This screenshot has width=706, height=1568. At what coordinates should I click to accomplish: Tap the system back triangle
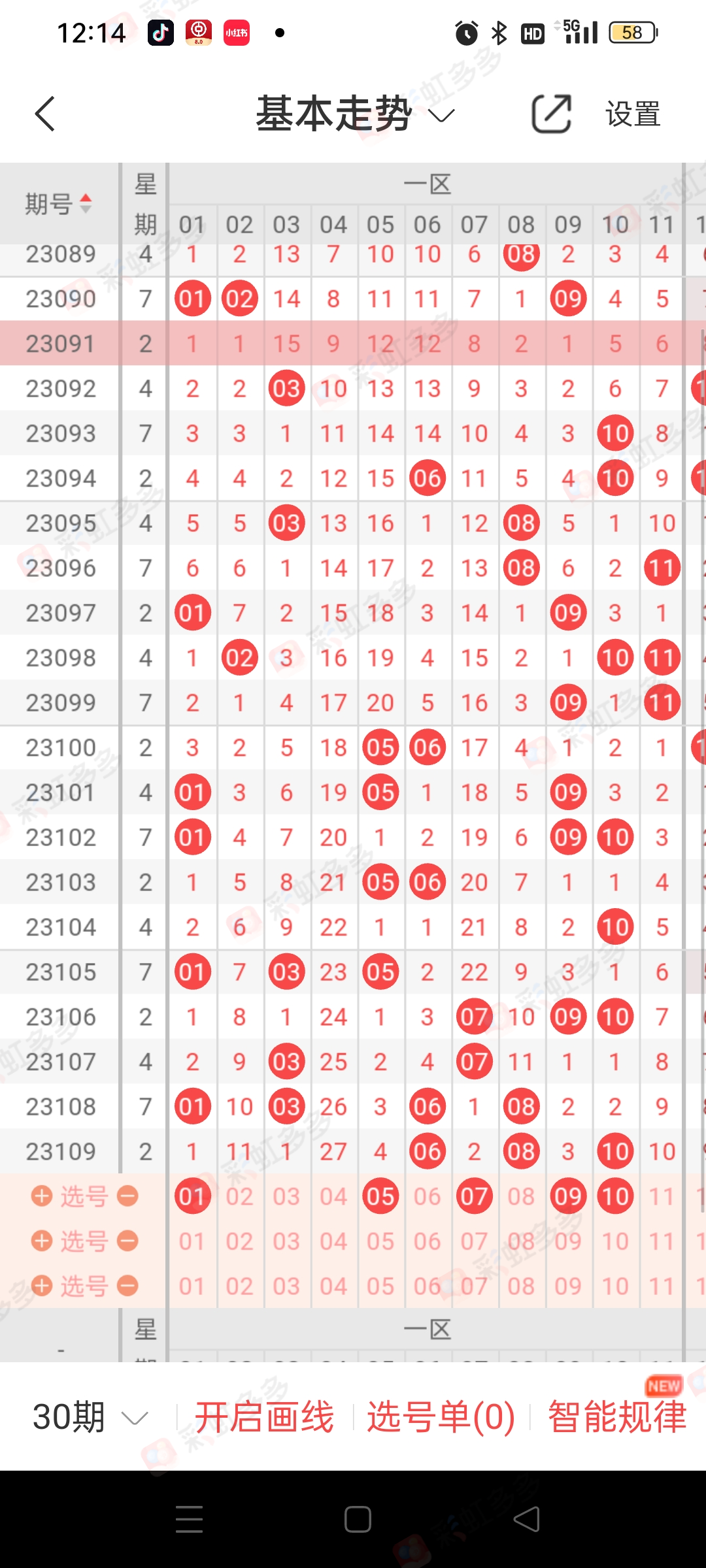point(526,1519)
